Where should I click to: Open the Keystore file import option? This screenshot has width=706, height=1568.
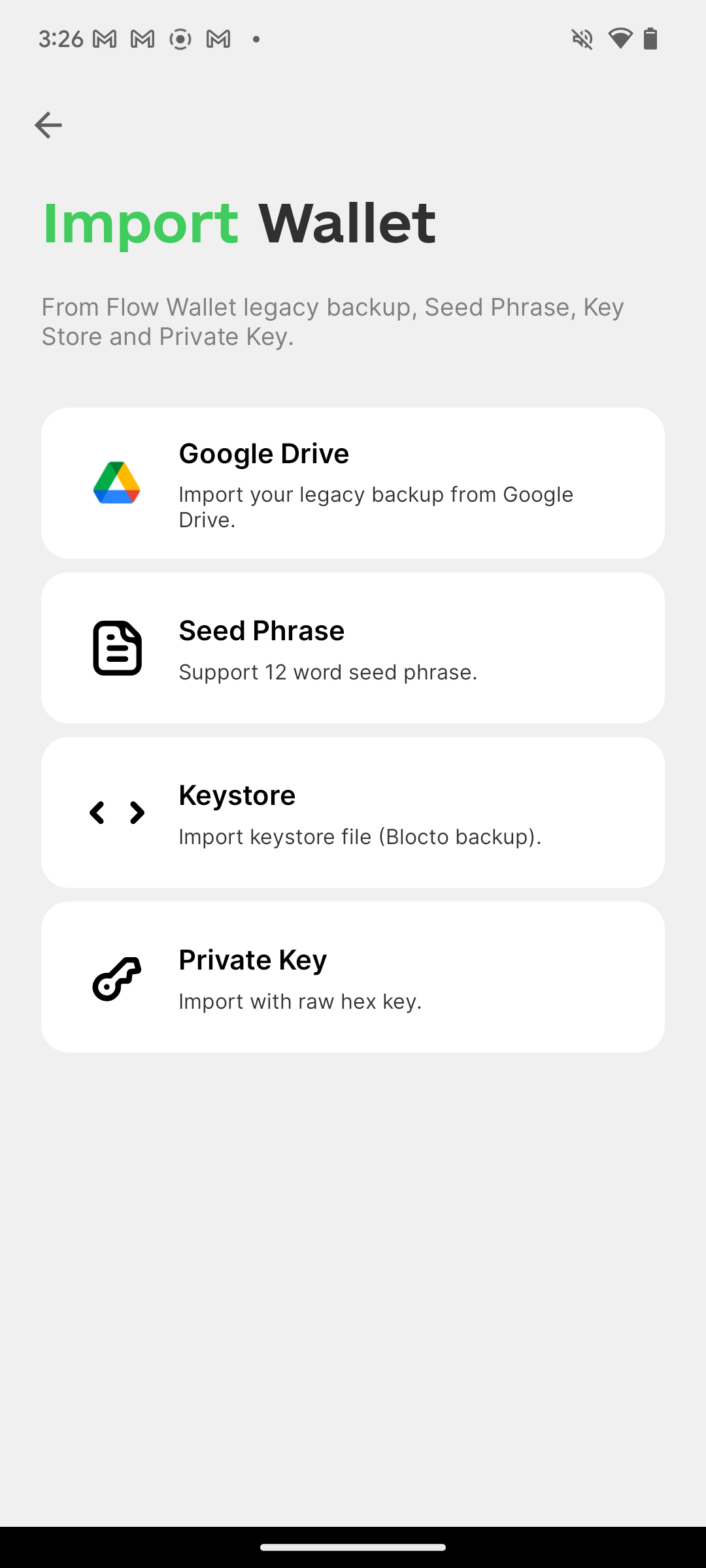(x=353, y=813)
